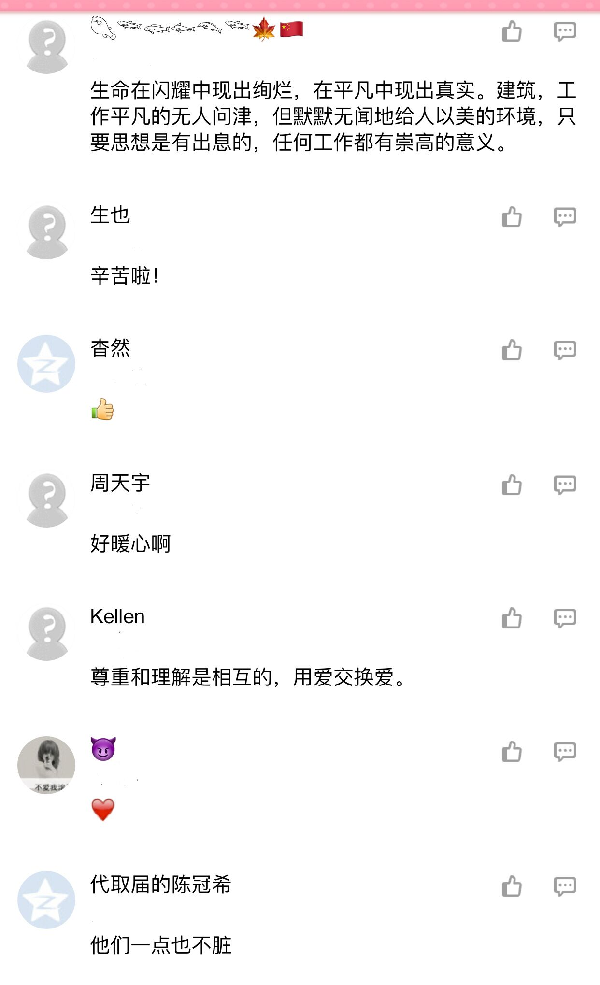Like the red heart comment by the devil-emoji user
Screen dimensions: 600x985
pos(512,751)
